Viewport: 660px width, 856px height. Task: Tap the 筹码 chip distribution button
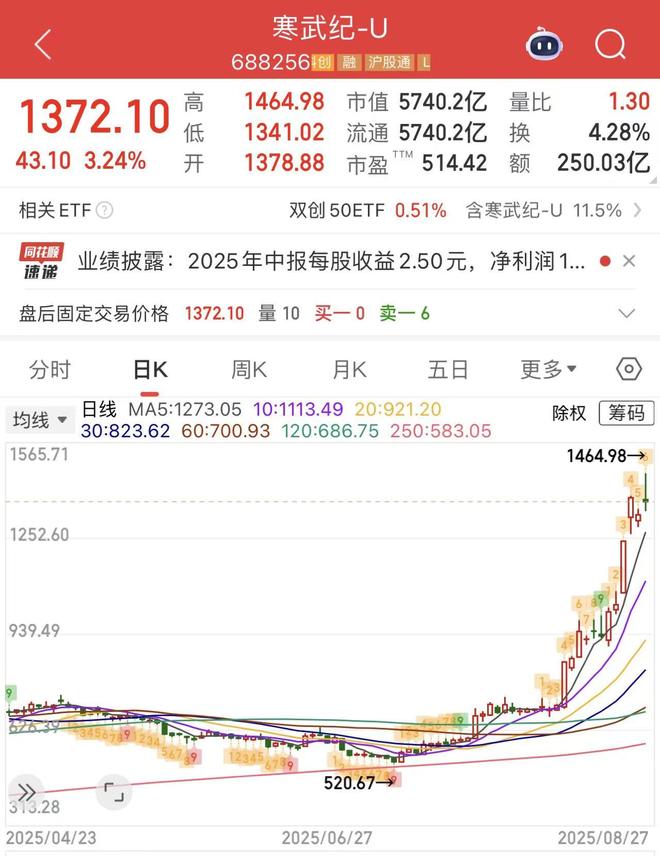626,412
